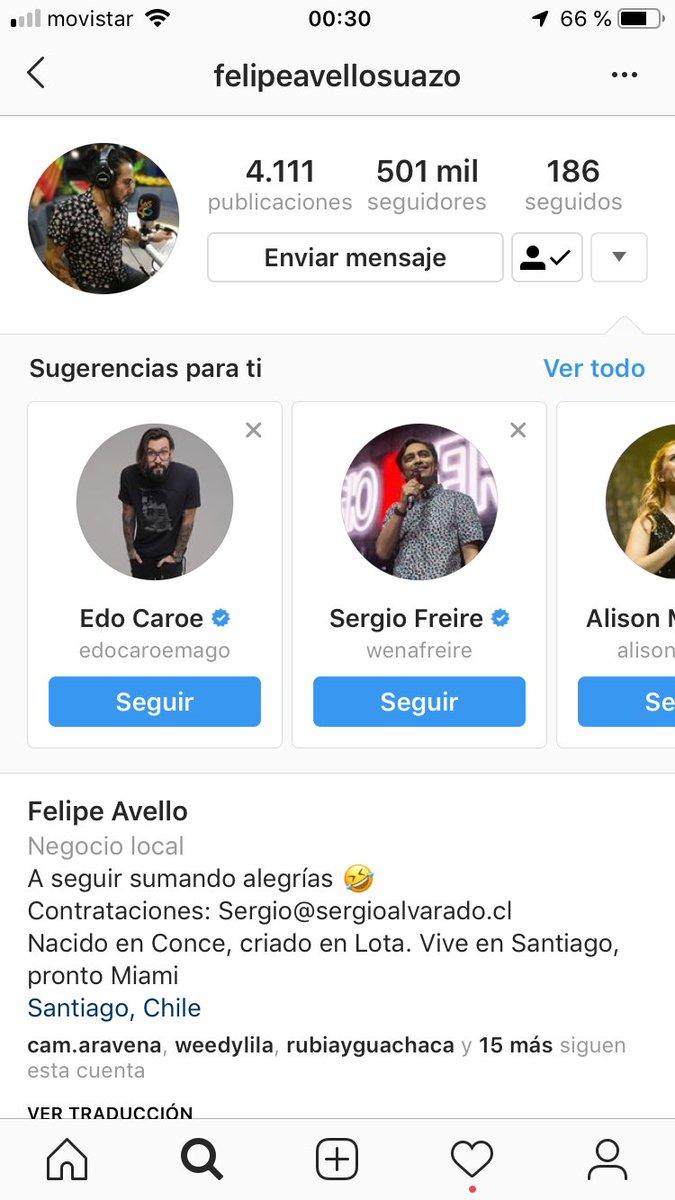Dismiss the Edo Caroe suggestion
The height and width of the screenshot is (1200, 675).
pyautogui.click(x=254, y=430)
